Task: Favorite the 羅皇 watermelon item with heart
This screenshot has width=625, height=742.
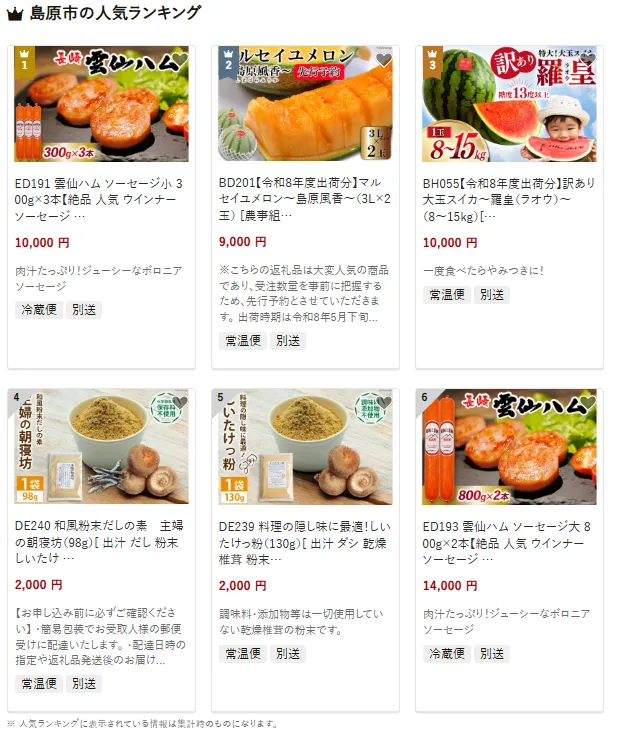Action: point(587,60)
